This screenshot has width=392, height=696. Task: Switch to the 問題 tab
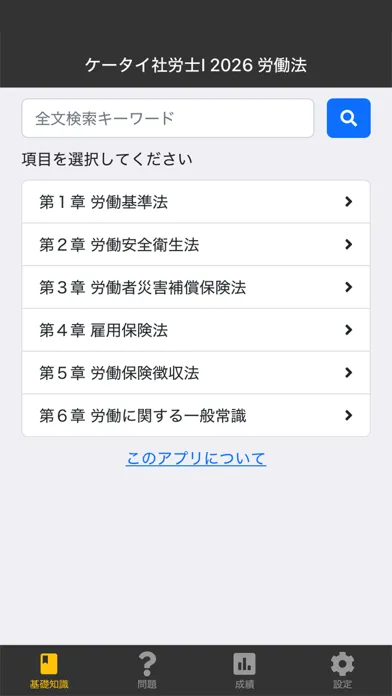pos(147,670)
